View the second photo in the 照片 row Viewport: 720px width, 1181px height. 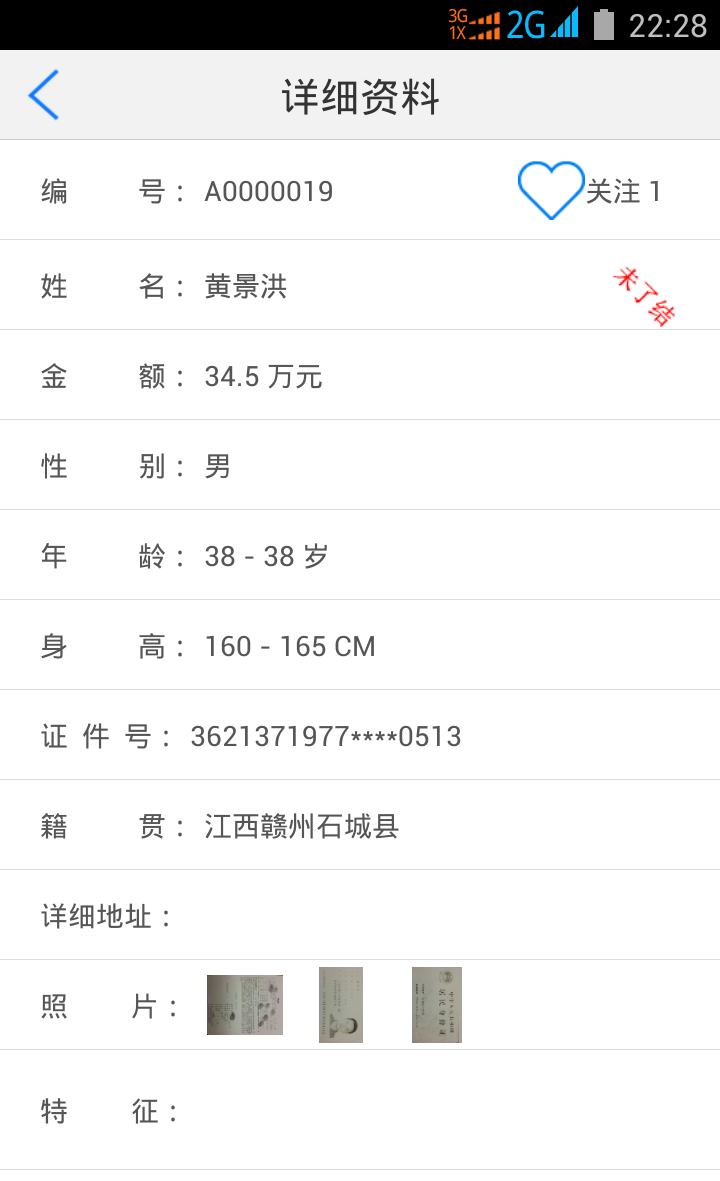point(341,1005)
